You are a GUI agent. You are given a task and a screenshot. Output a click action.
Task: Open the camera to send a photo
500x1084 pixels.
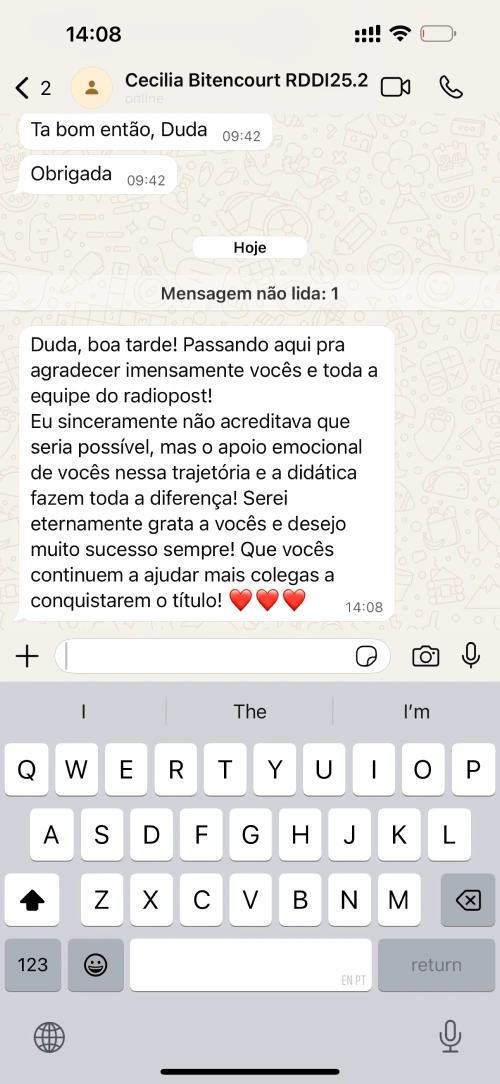(x=425, y=656)
